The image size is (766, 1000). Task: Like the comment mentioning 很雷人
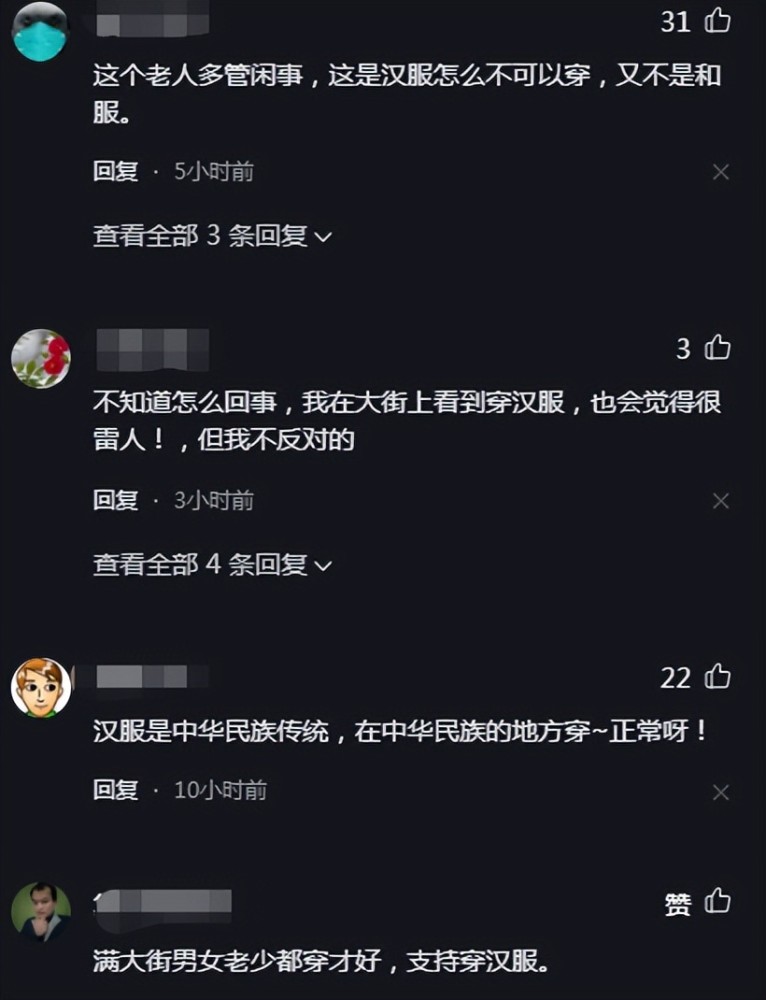717,348
